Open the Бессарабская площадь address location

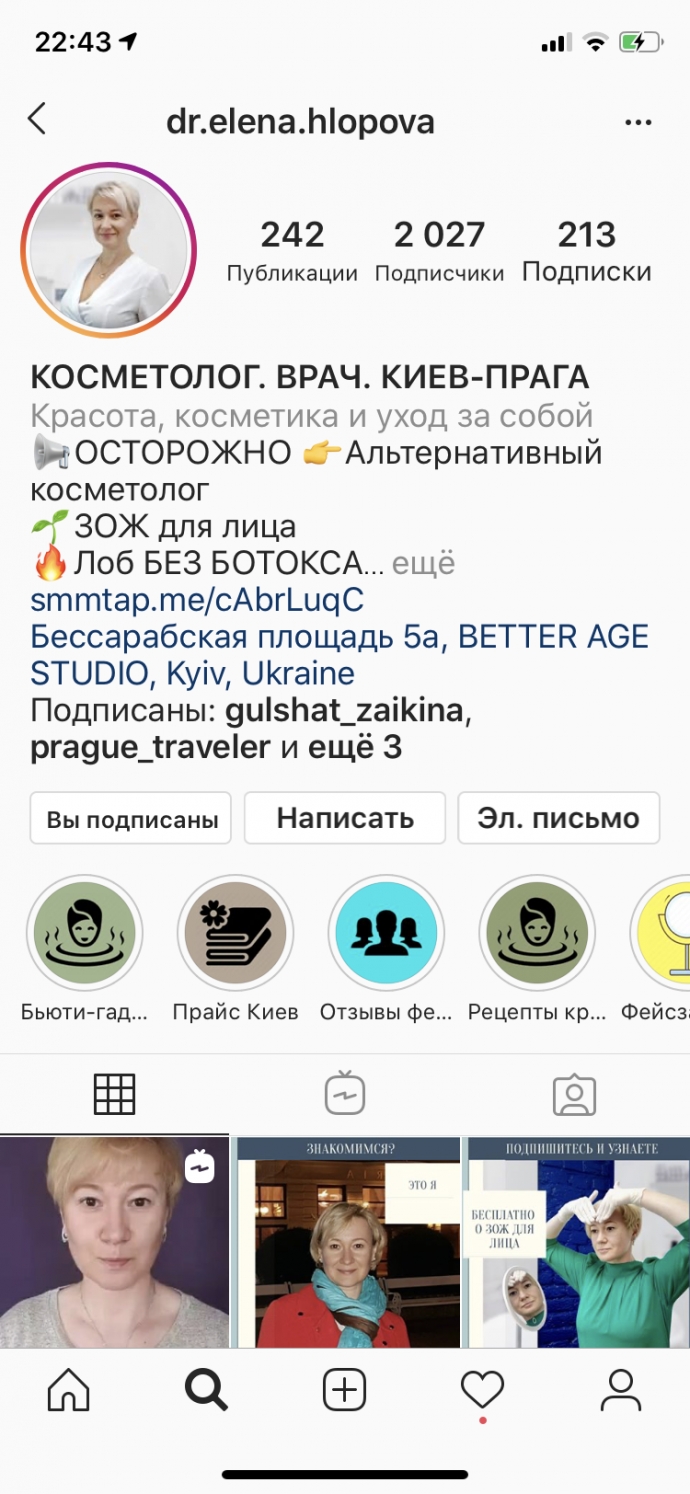pyautogui.click(x=339, y=654)
